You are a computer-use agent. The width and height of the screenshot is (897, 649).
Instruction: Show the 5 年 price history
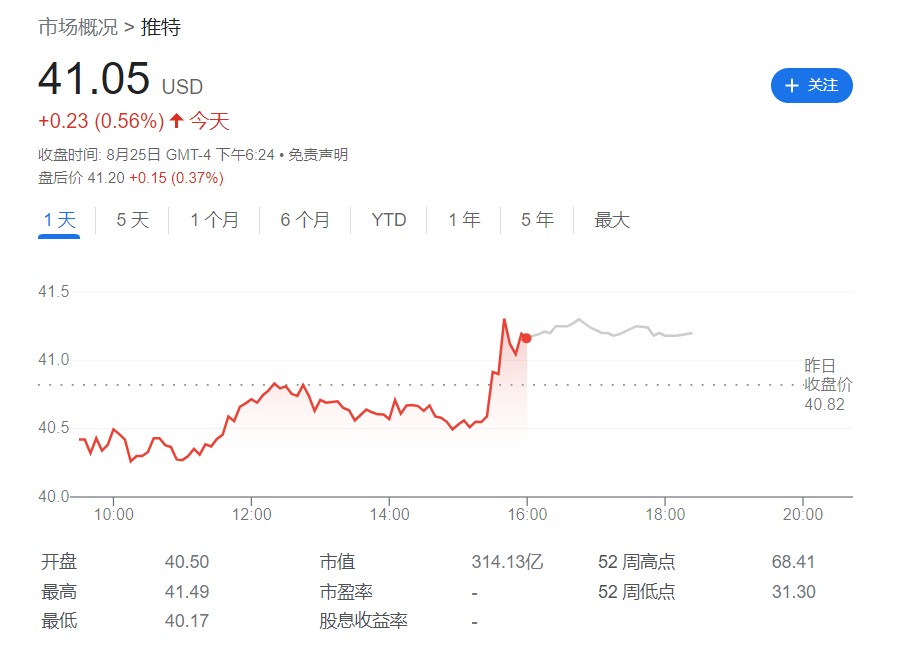537,220
